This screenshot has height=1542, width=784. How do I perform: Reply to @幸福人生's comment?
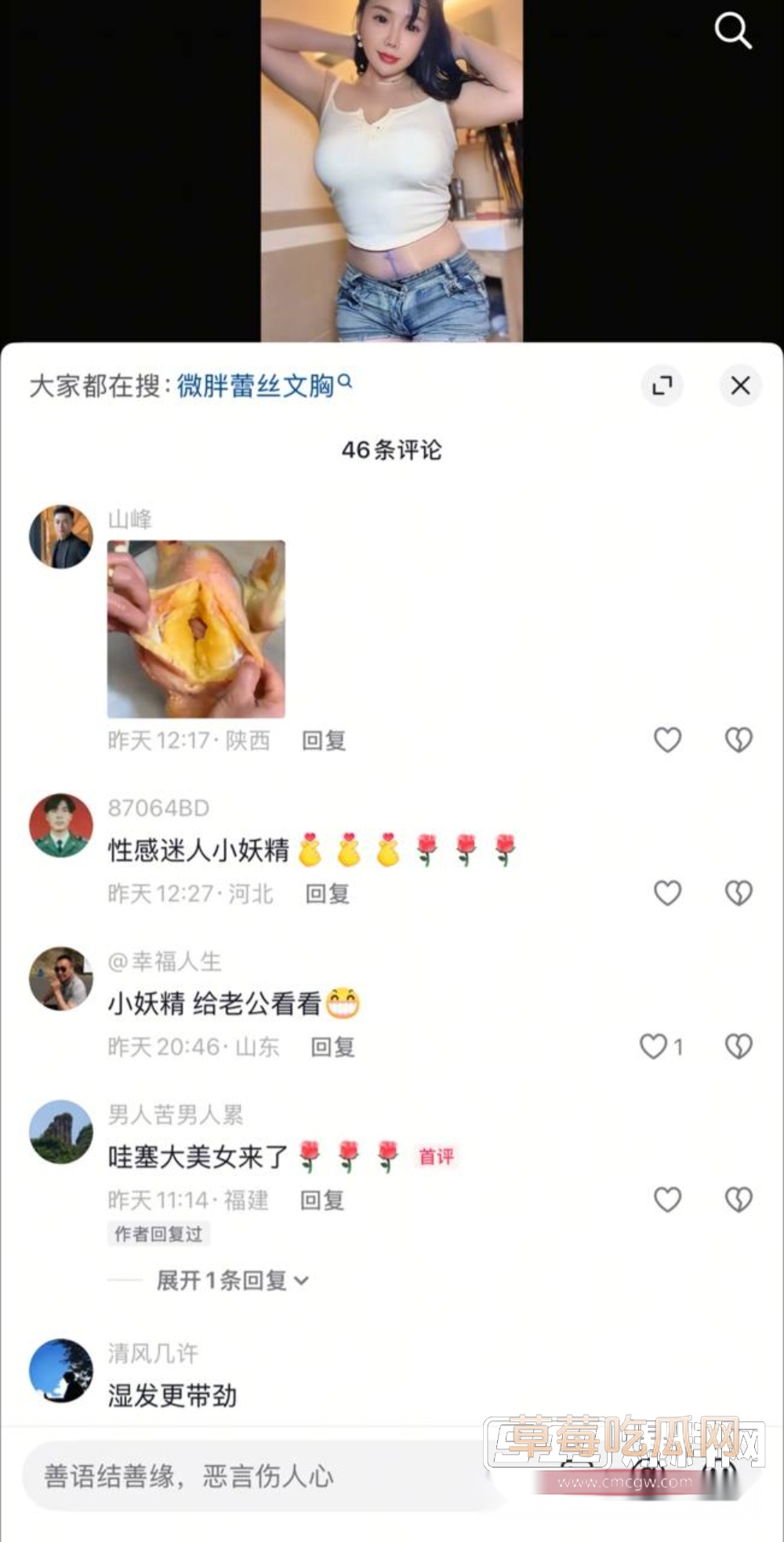pos(332,1047)
